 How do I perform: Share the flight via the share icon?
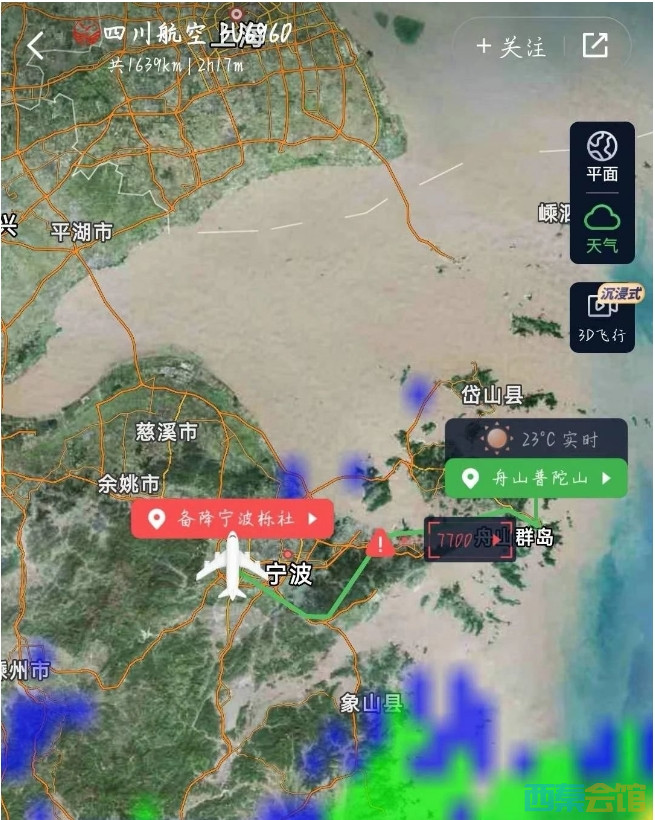click(595, 45)
